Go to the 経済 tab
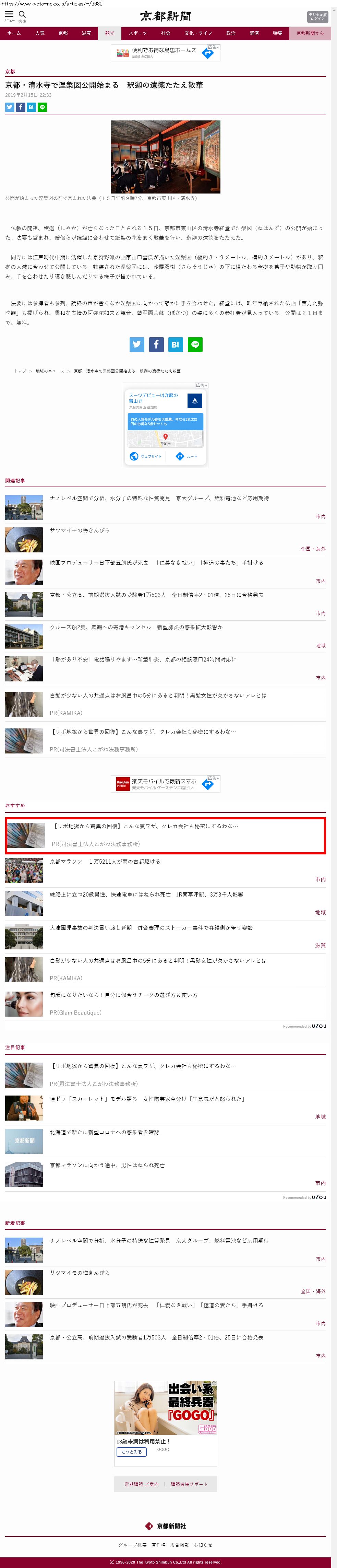Image resolution: width=337 pixels, height=1568 pixels. pos(254,33)
